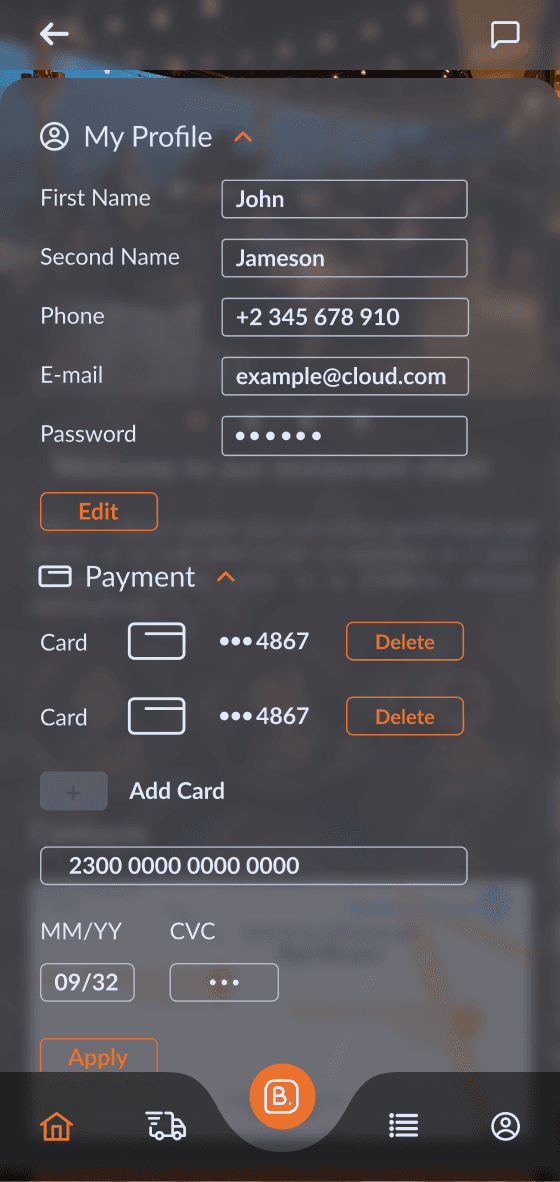
Task: Go back with the arrow icon
Action: (54, 34)
